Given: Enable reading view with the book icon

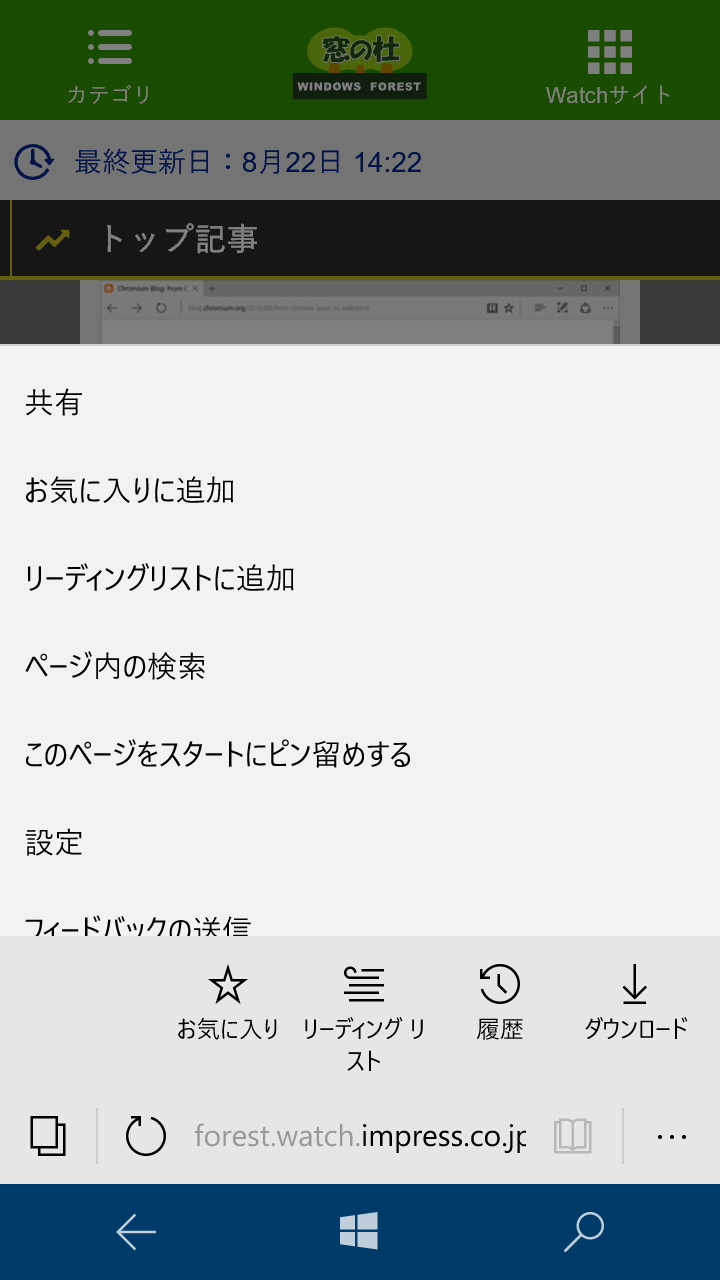Looking at the screenshot, I should [571, 1135].
